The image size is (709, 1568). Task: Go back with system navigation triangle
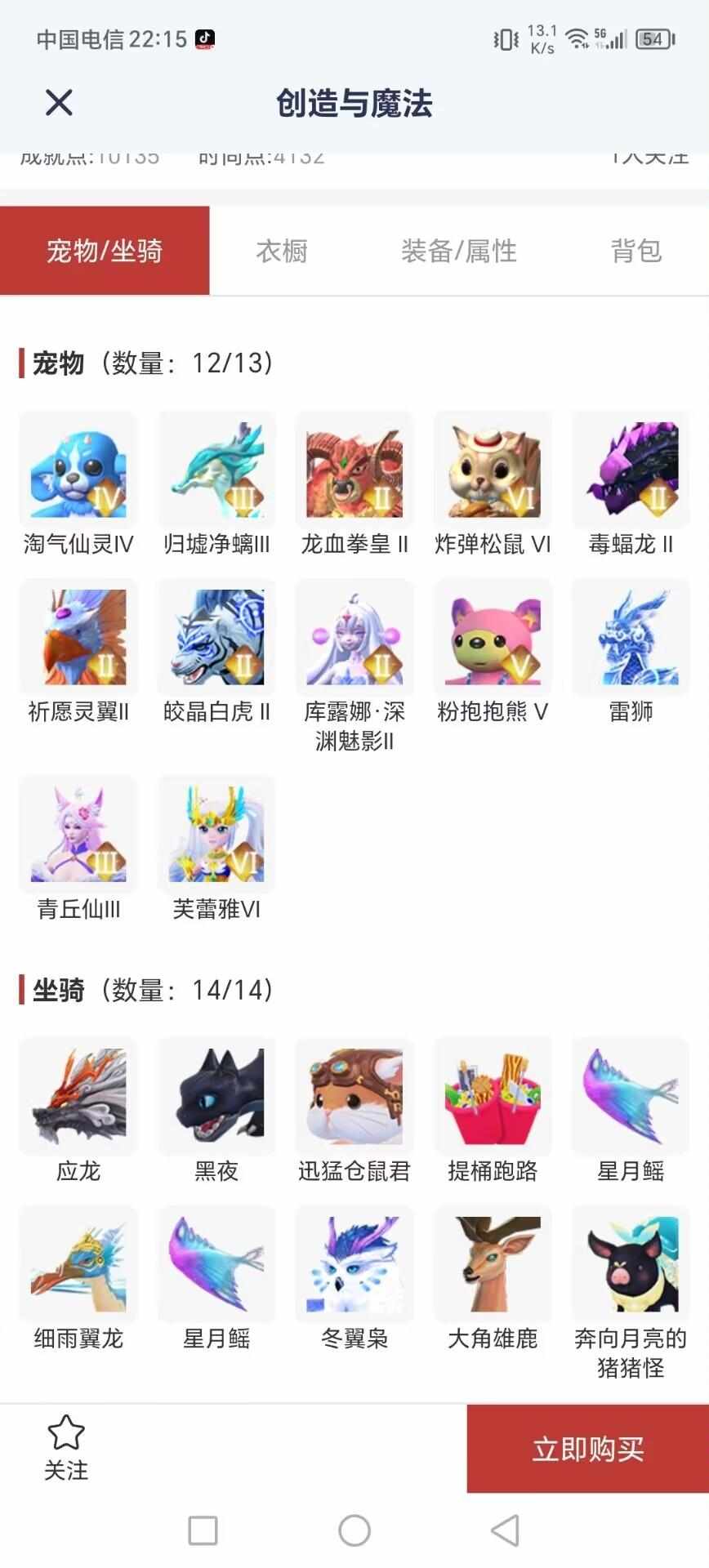[x=505, y=1530]
